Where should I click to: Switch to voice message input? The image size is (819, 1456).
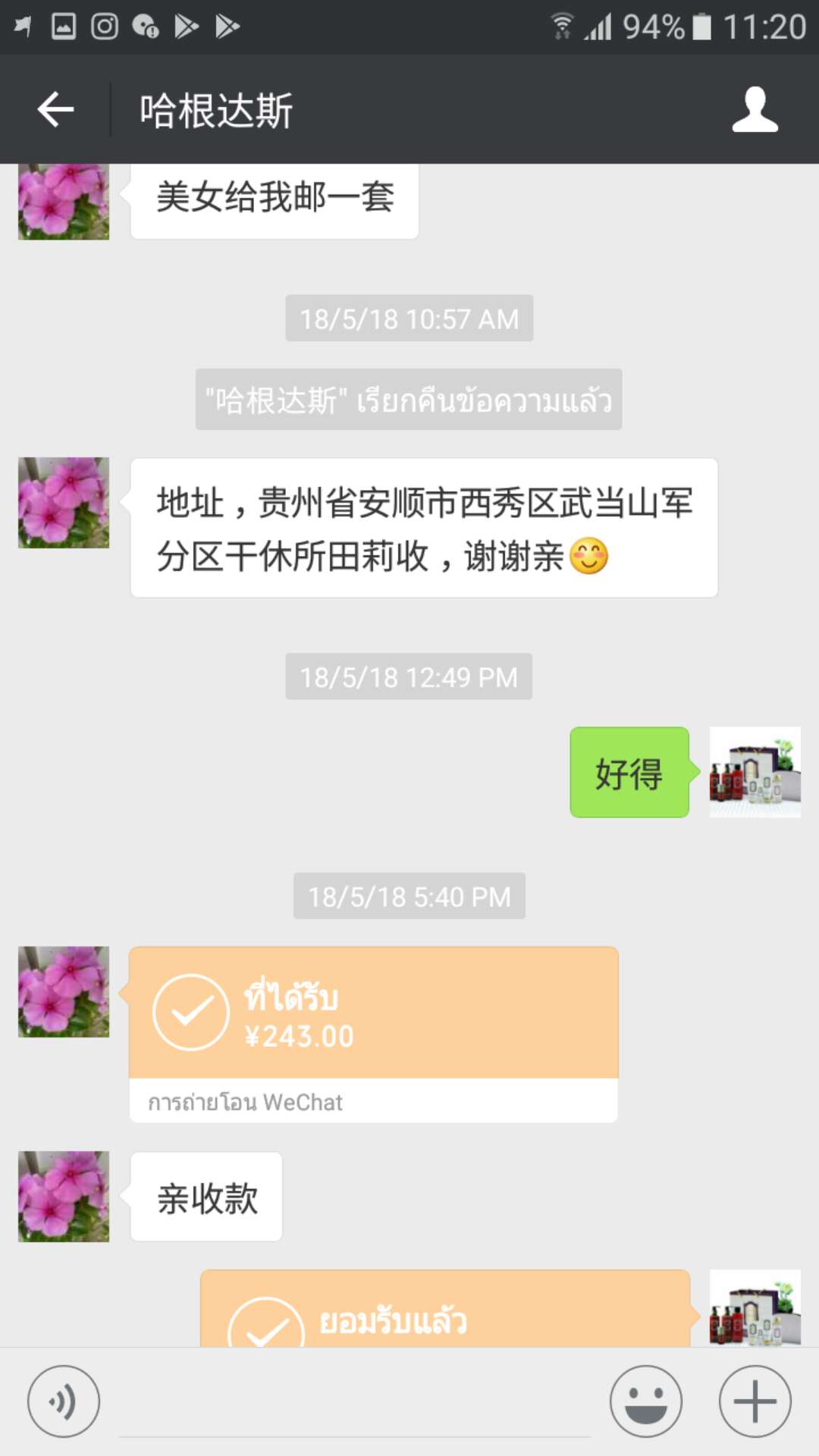point(64,1401)
